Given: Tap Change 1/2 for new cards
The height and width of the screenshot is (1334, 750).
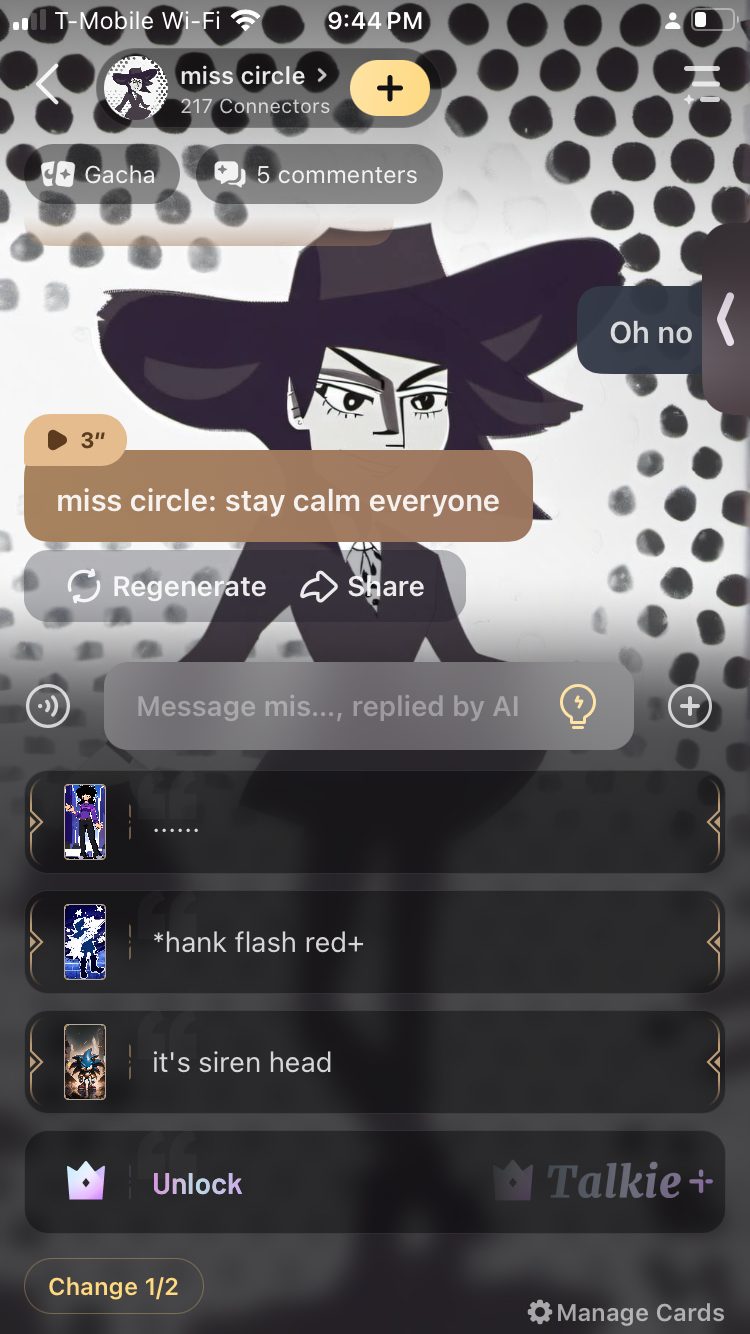Looking at the screenshot, I should [x=113, y=1286].
